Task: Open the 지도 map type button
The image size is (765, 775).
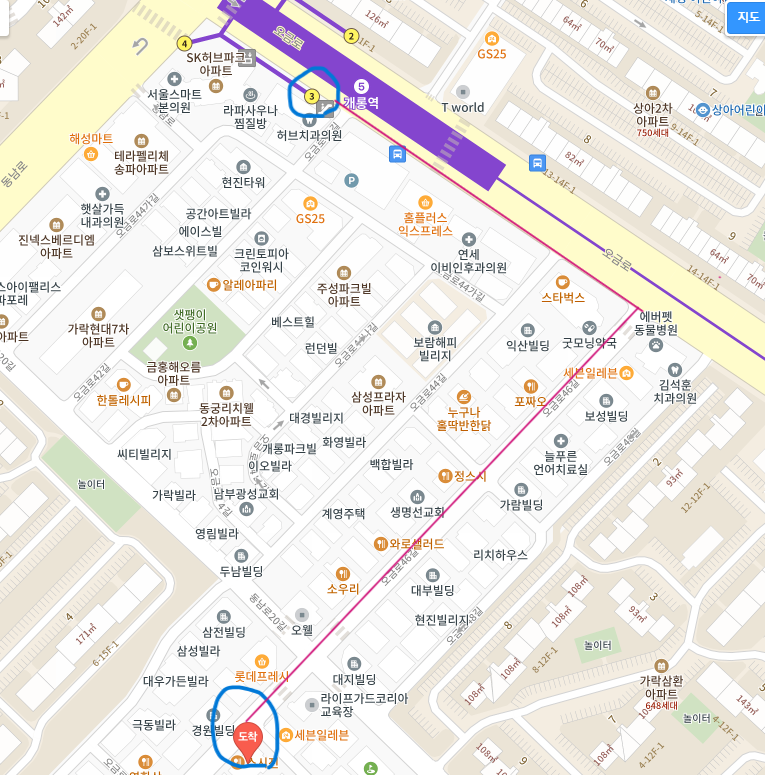Action: (x=748, y=16)
